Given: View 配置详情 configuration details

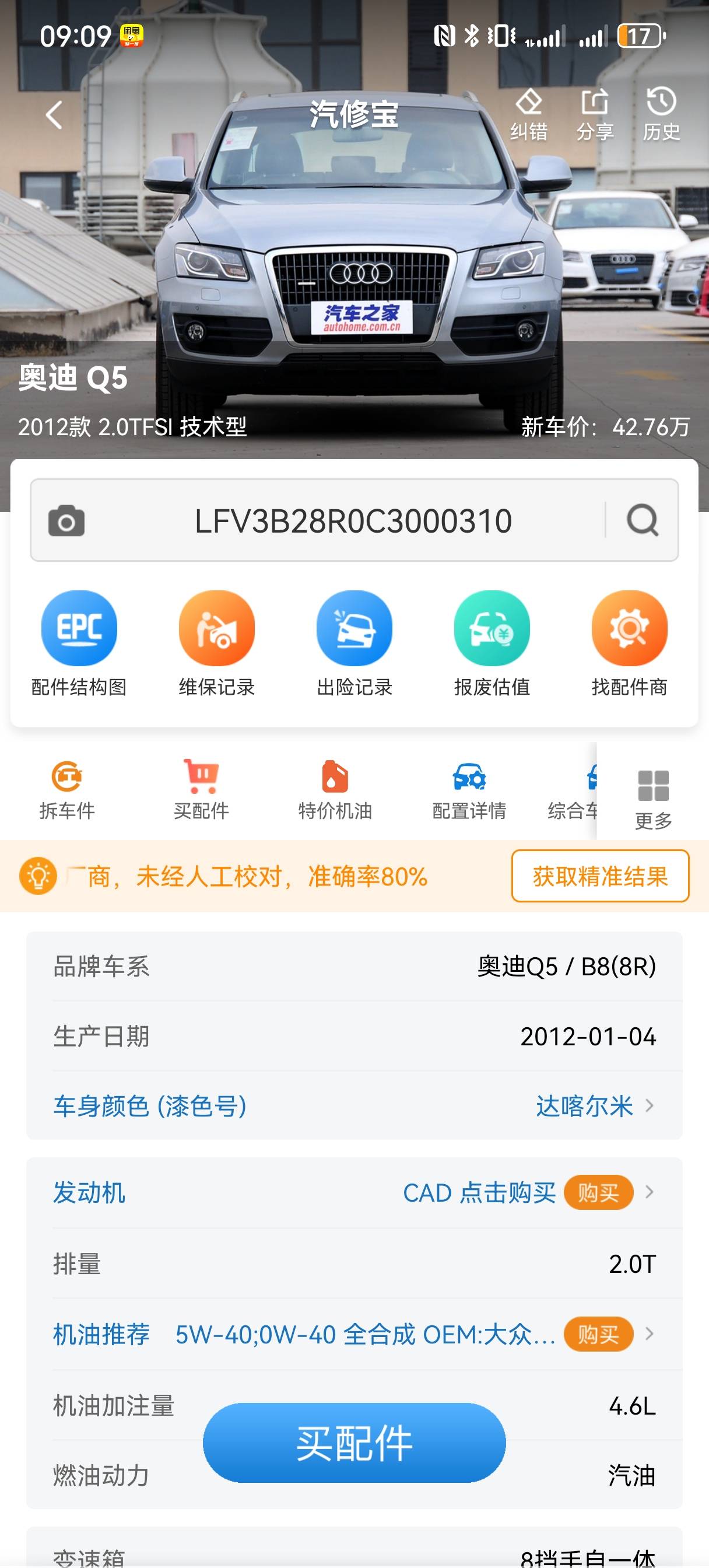Looking at the screenshot, I should [x=469, y=789].
